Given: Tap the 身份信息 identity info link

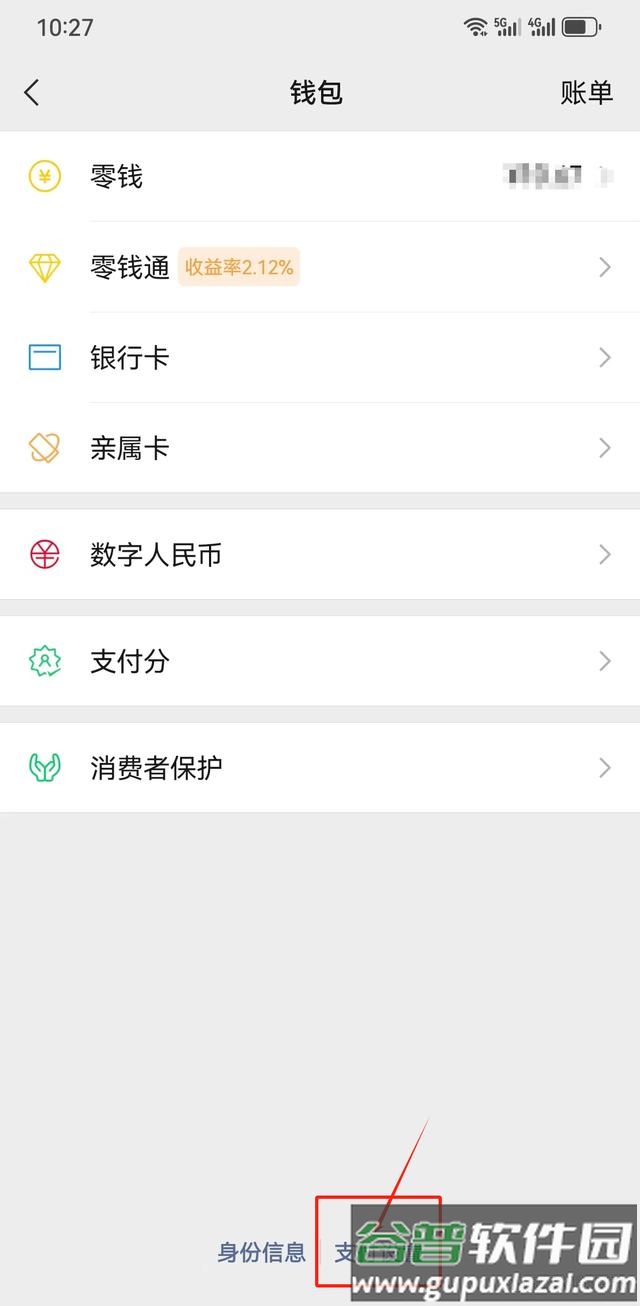Looking at the screenshot, I should click(x=262, y=1252).
